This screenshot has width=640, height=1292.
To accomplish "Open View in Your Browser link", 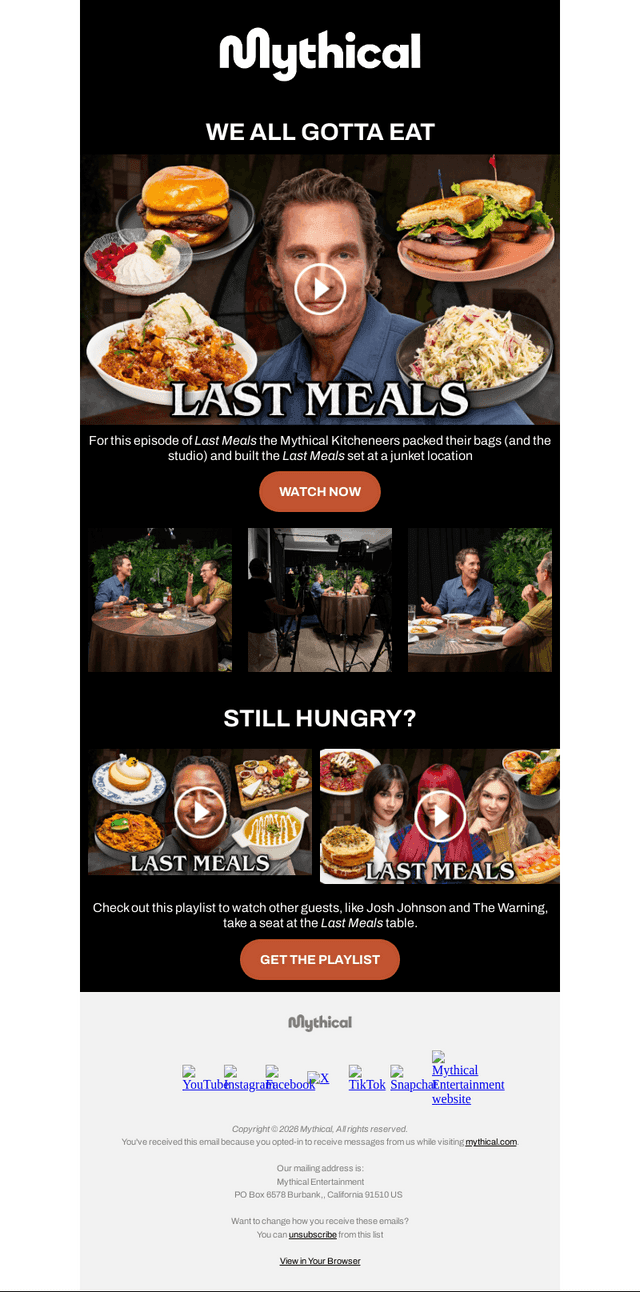I will (320, 1261).
